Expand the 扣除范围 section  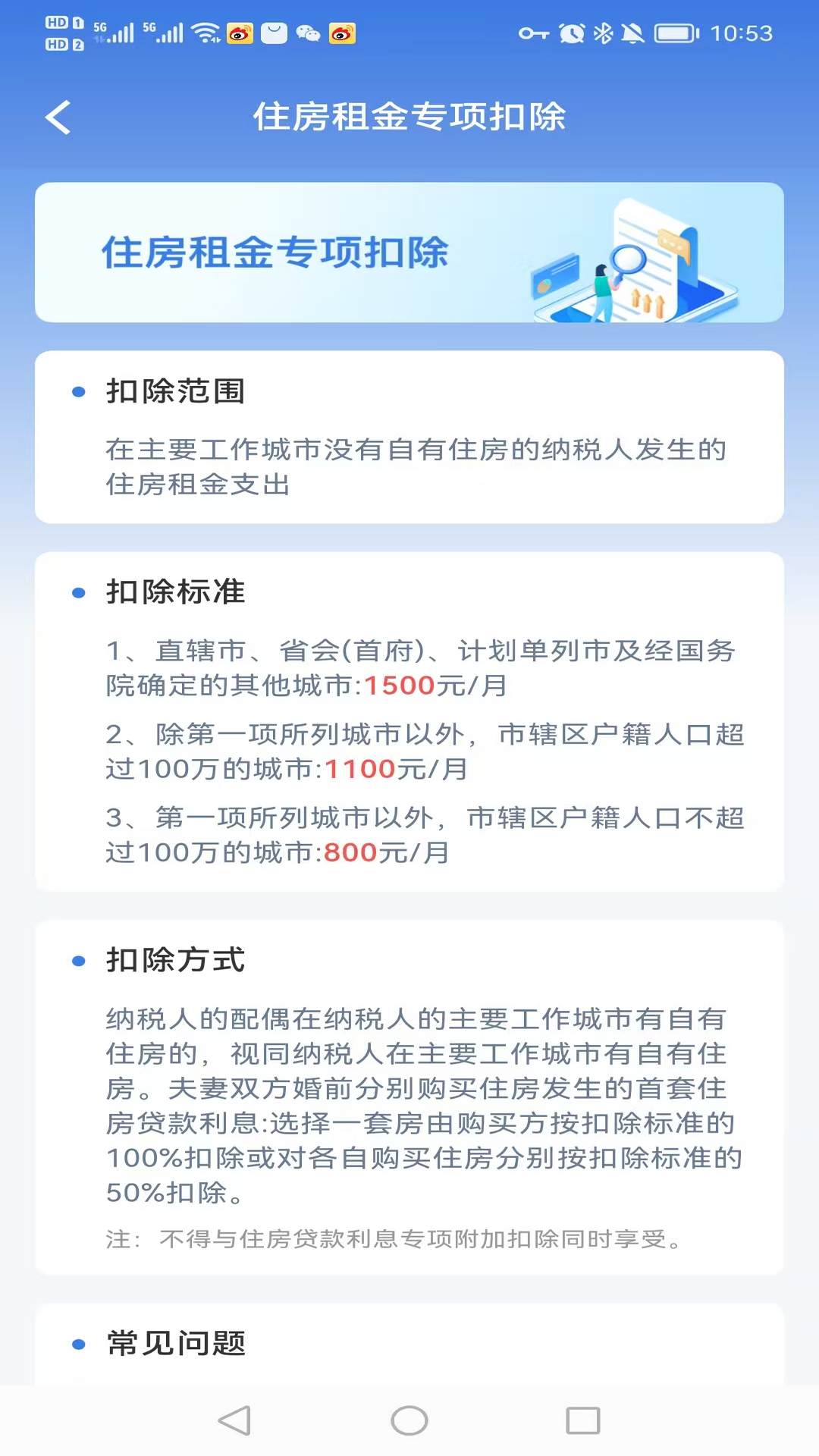pos(175,392)
